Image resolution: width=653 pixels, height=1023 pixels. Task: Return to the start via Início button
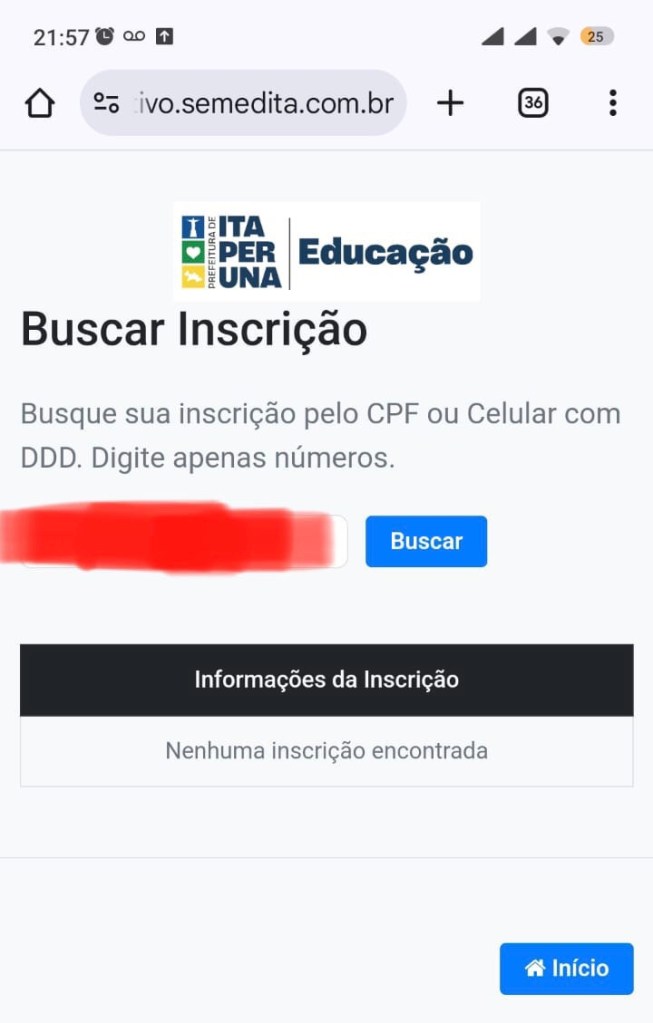[x=566, y=968]
